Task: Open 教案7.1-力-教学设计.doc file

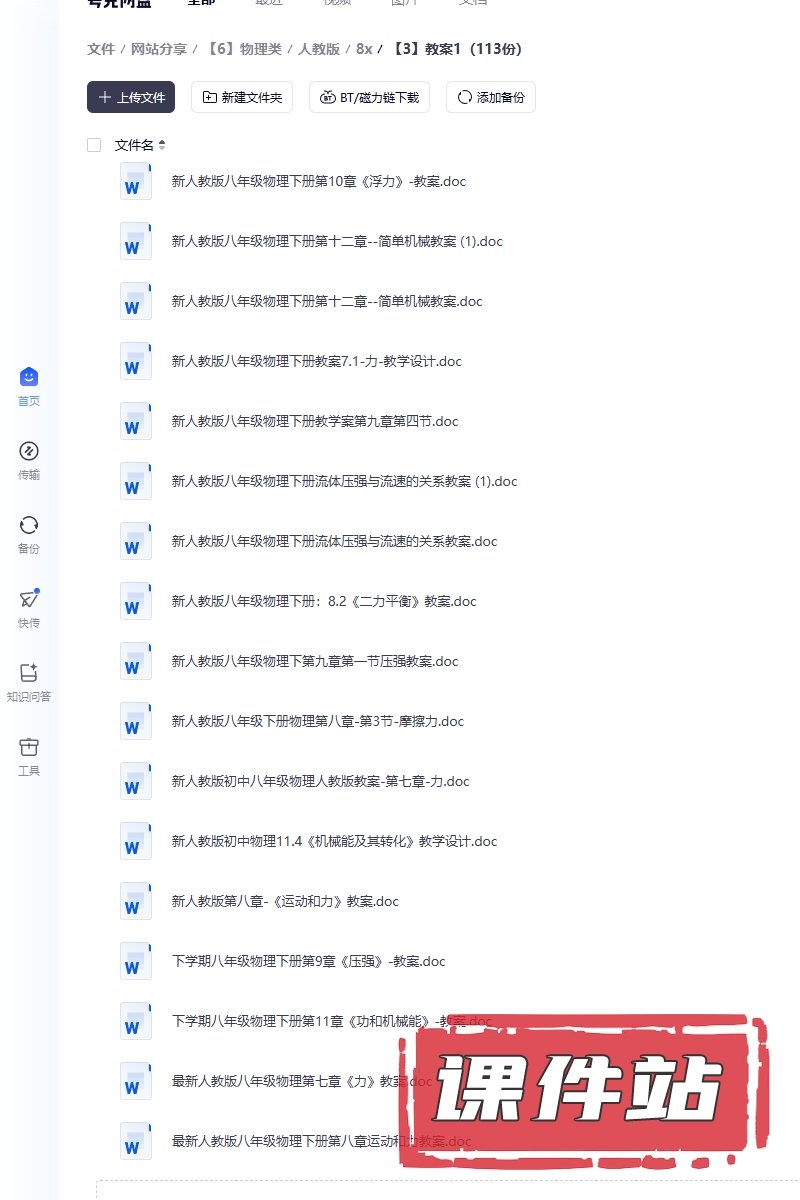Action: [316, 362]
